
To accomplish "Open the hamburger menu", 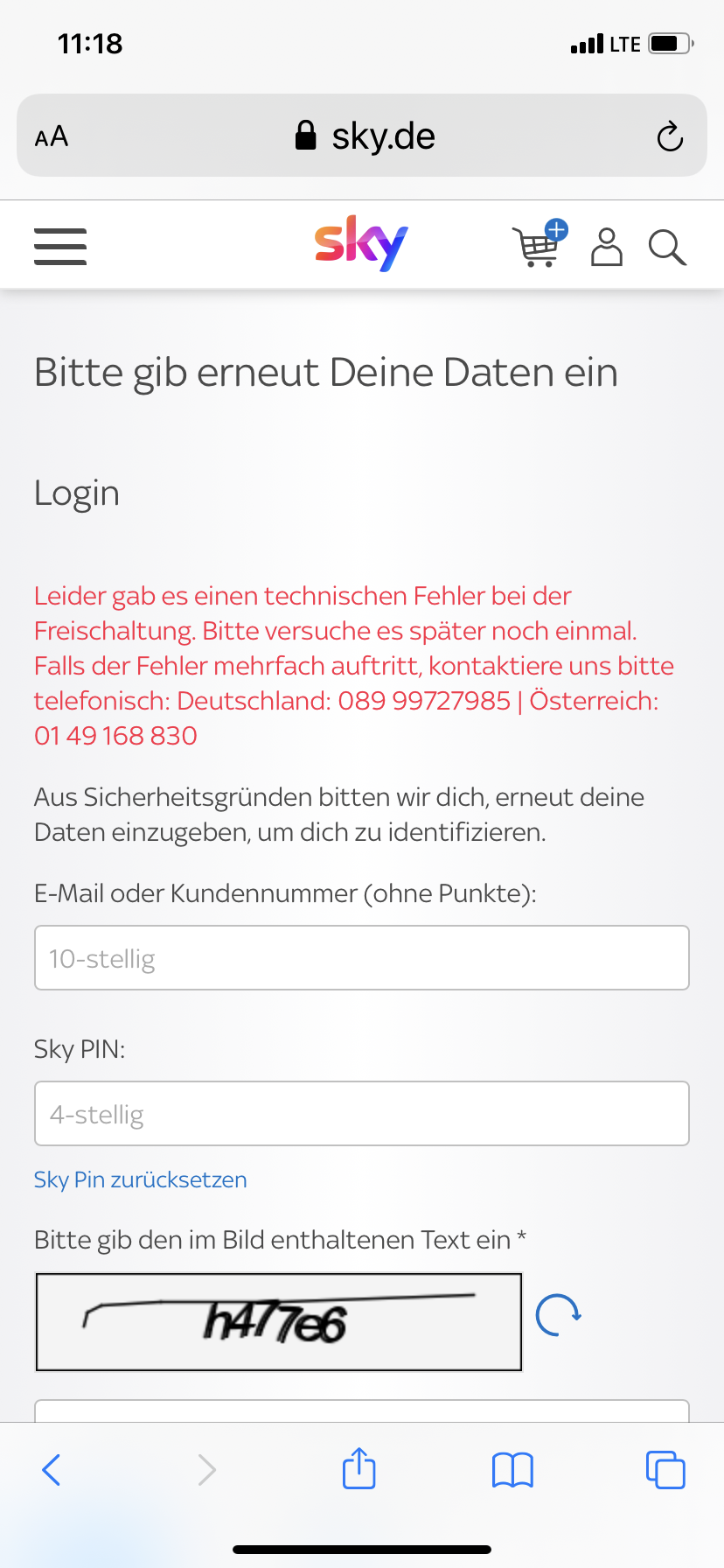I will (60, 246).
